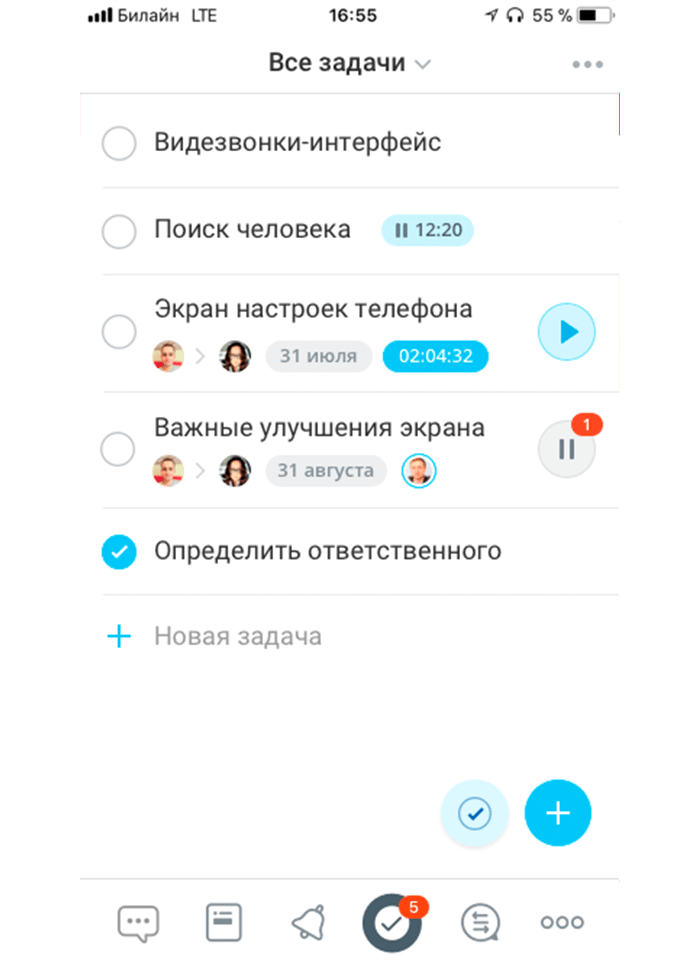
Task: Mark Поиск человека as complete
Action: click(119, 231)
